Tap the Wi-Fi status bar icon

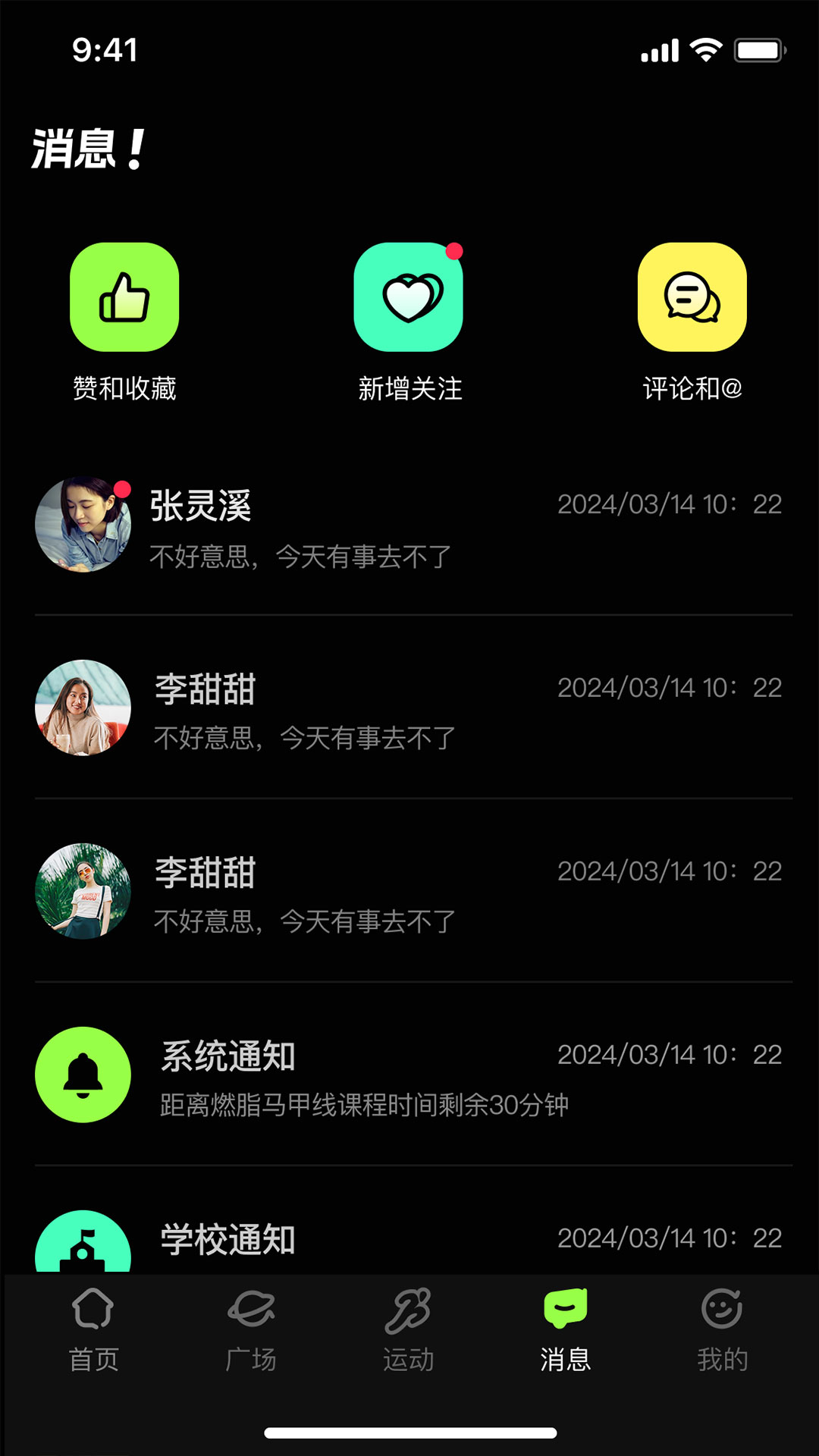[707, 49]
